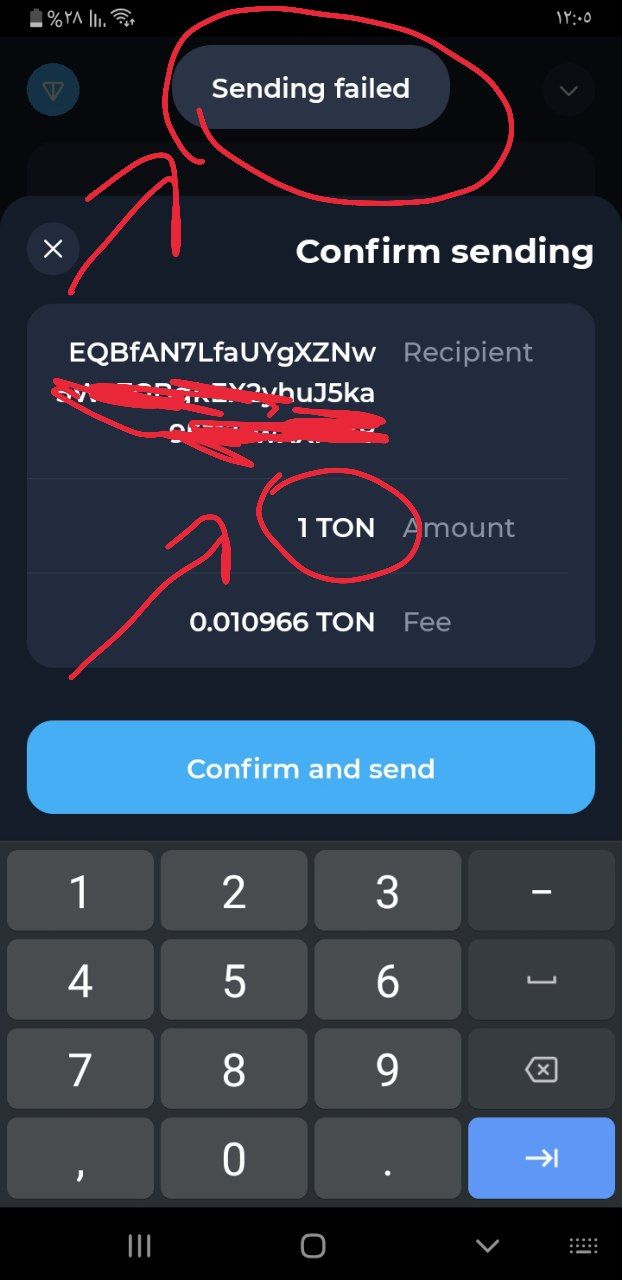This screenshot has height=1280, width=622.
Task: Open the keyboard switcher icon
Action: pyautogui.click(x=583, y=1245)
